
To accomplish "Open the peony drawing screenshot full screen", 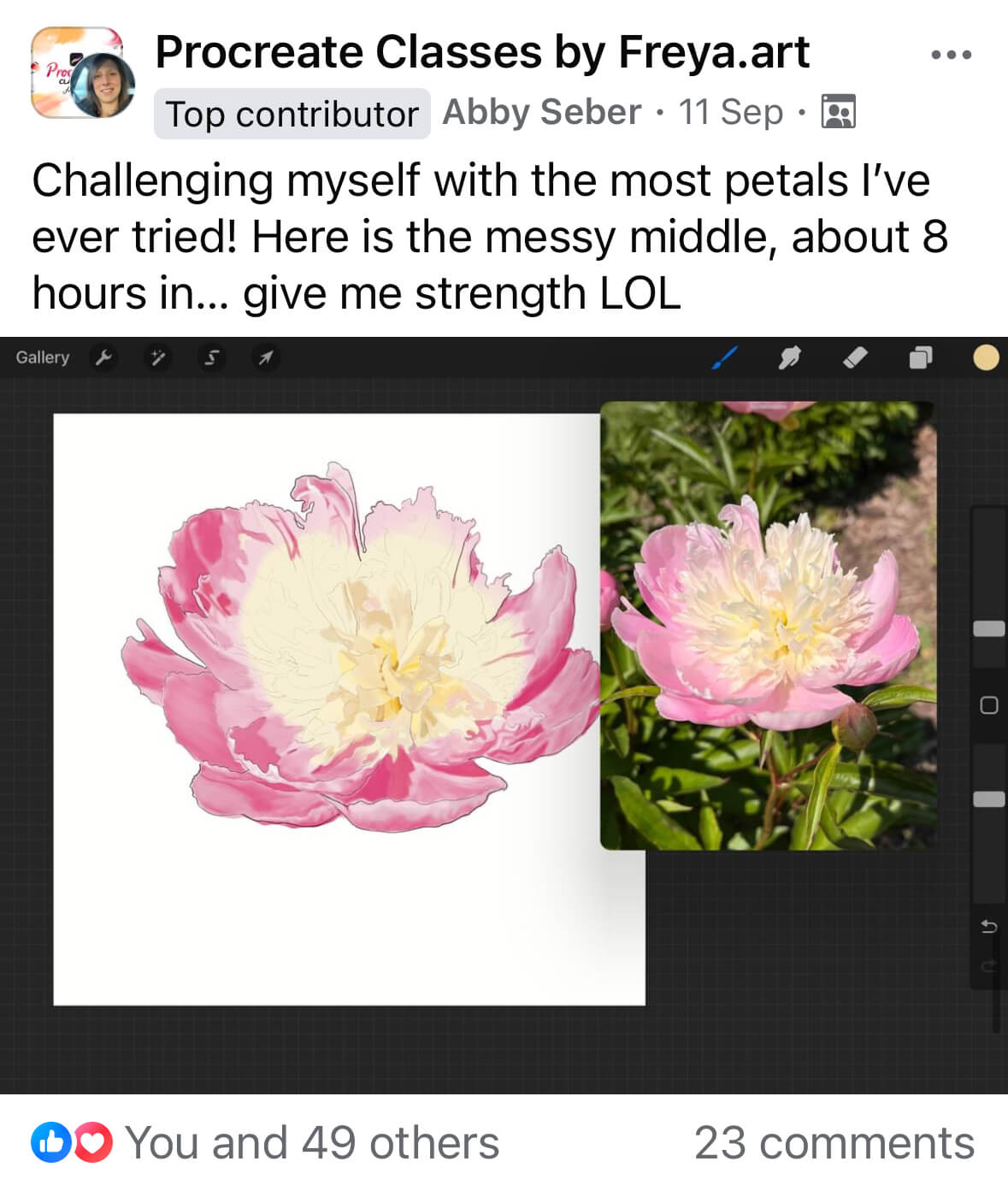I will click(x=503, y=715).
